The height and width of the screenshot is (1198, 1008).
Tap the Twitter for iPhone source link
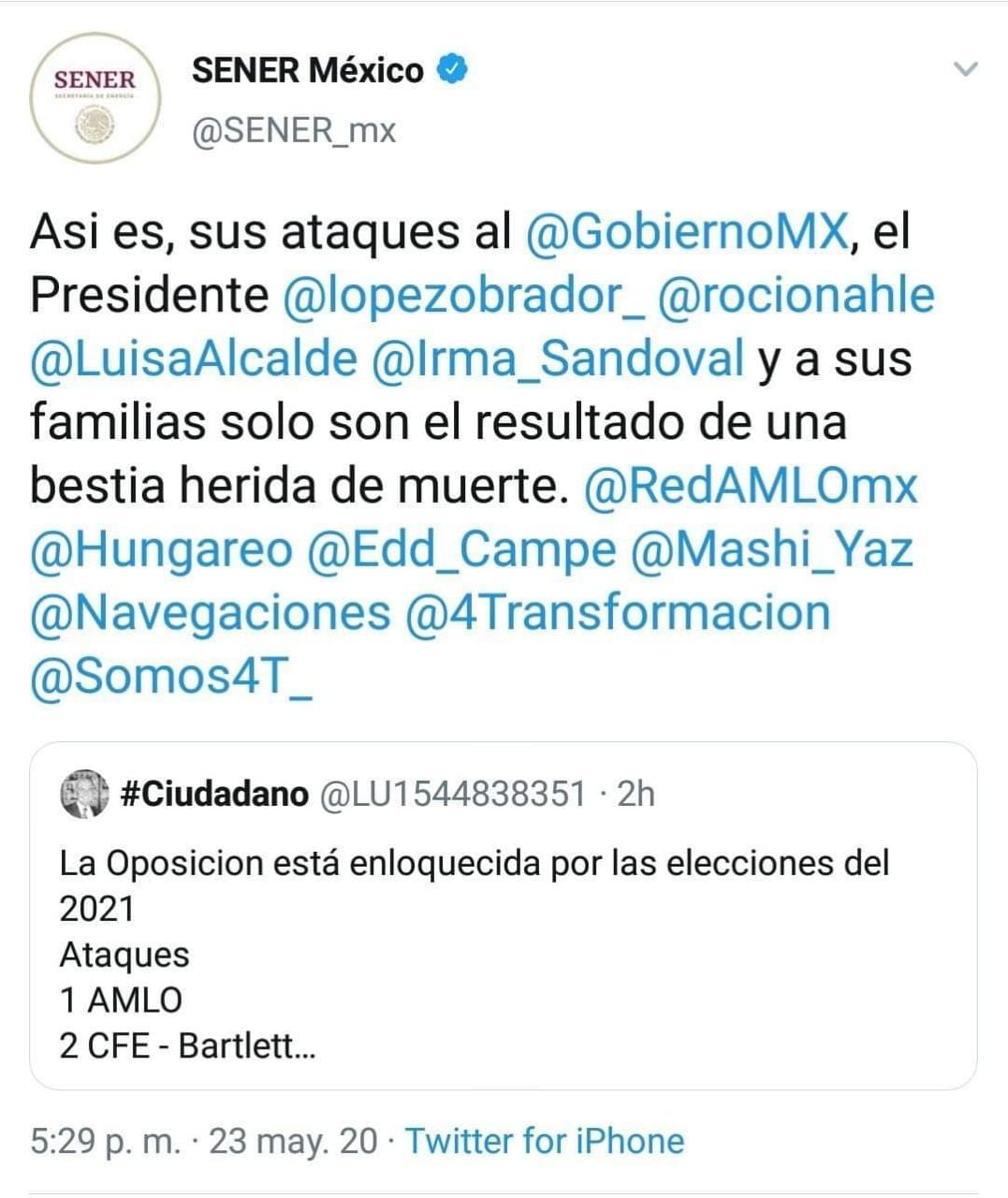[x=544, y=1141]
